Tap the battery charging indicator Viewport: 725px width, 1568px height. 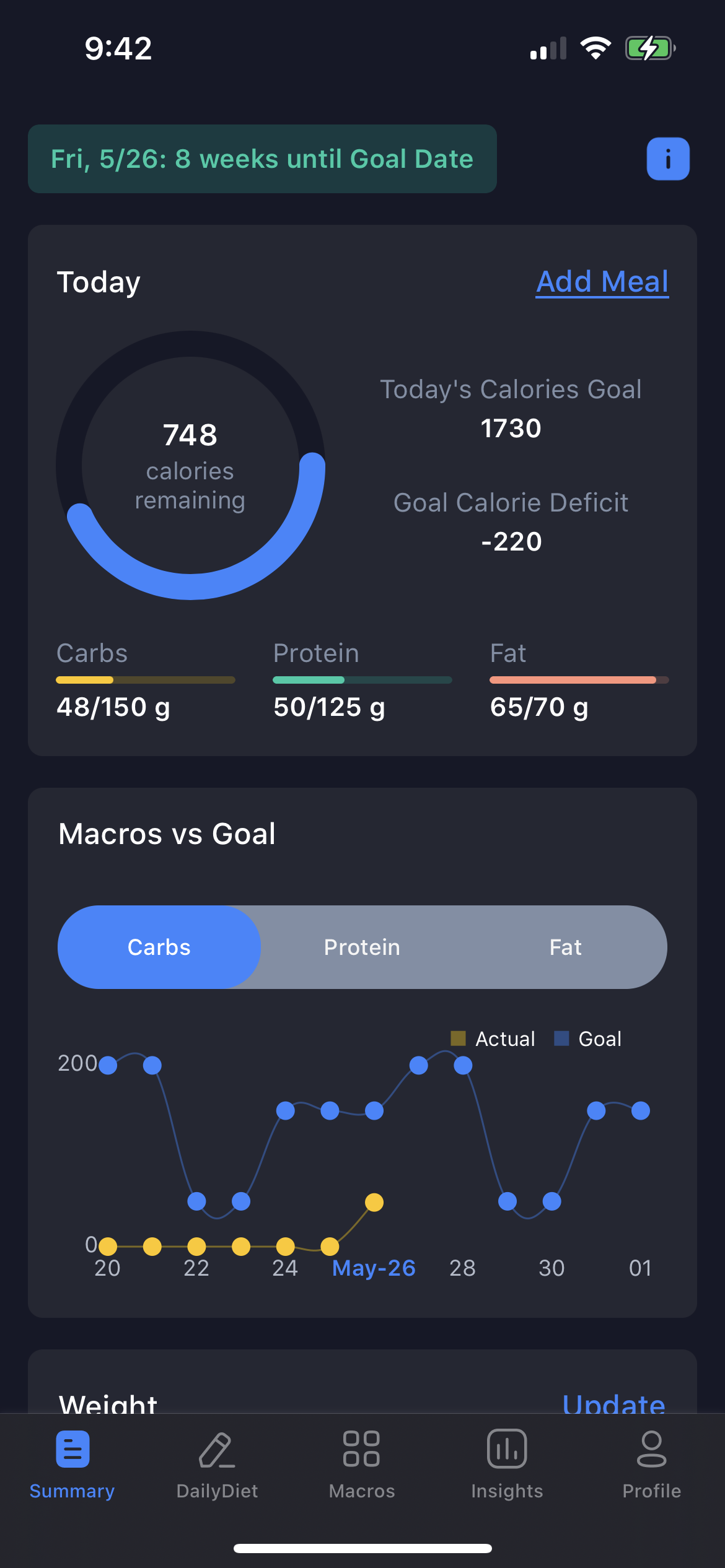pyautogui.click(x=648, y=48)
